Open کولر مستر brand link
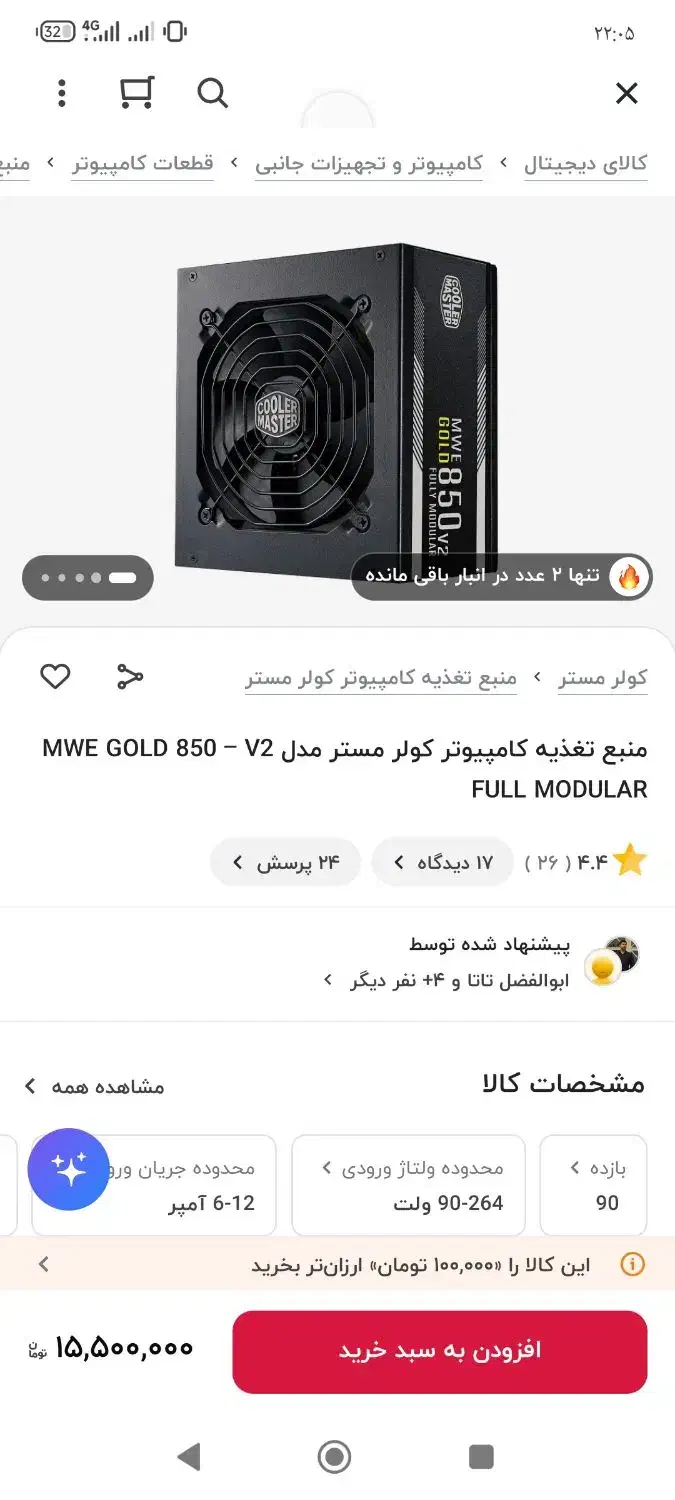675x1500 pixels. click(x=602, y=678)
